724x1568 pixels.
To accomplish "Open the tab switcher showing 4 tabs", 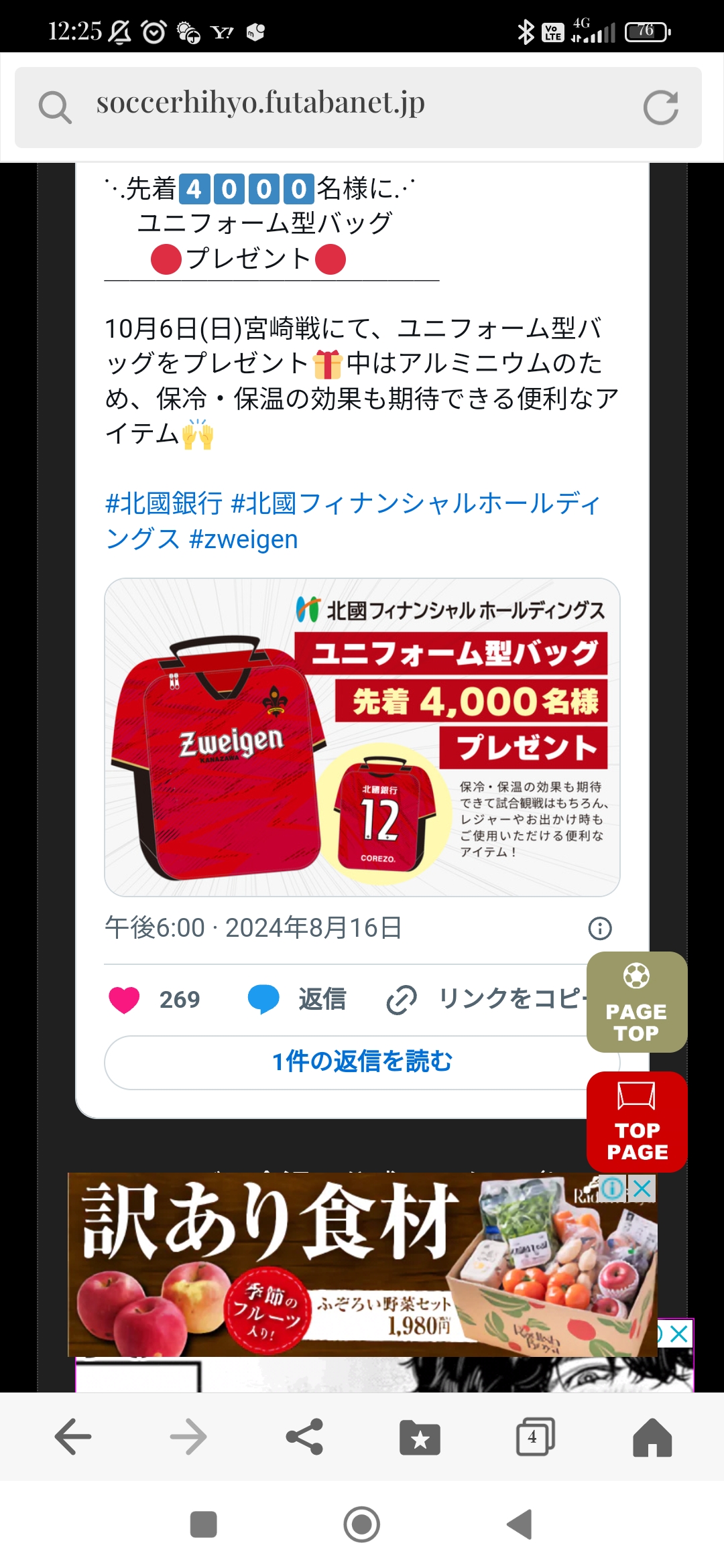I will [535, 1437].
